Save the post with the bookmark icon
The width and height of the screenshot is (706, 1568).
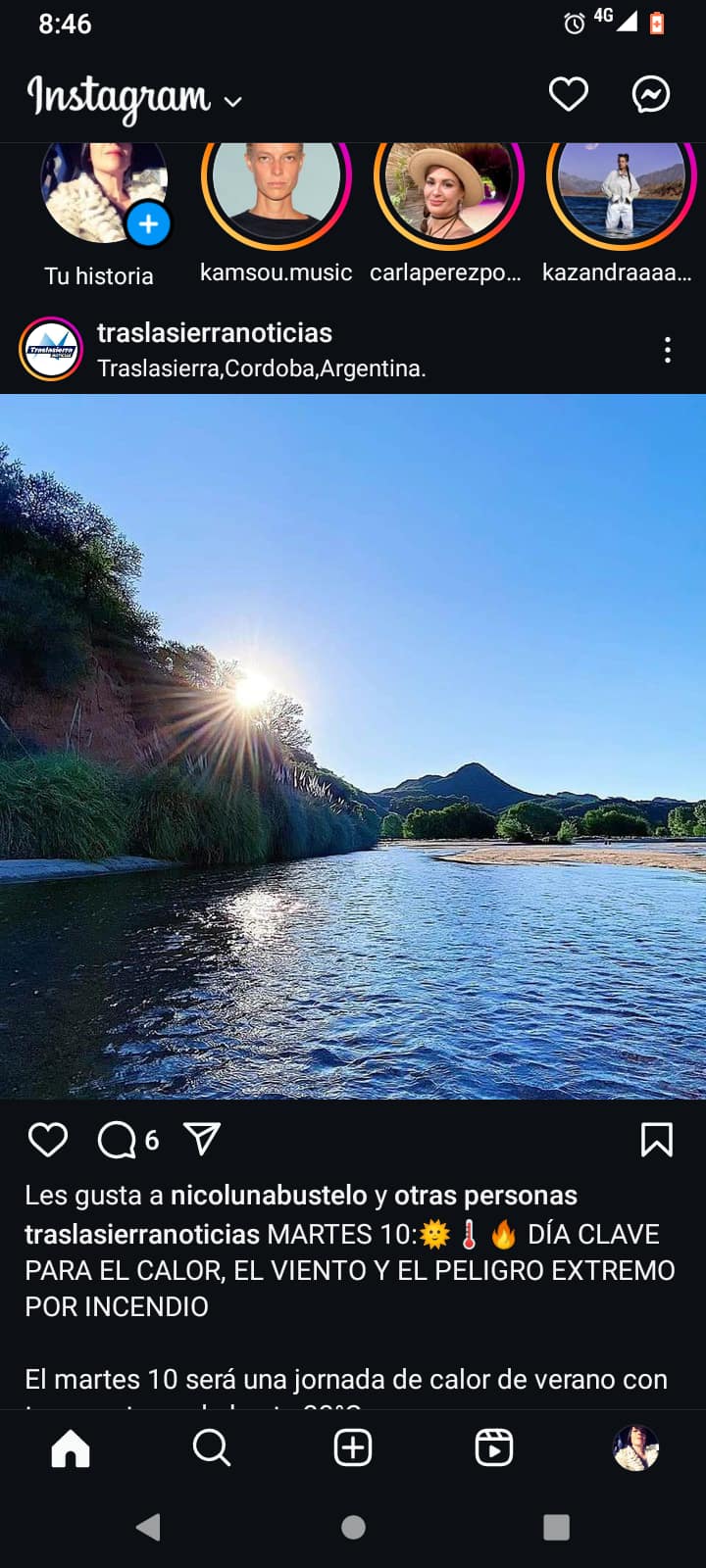pyautogui.click(x=656, y=1140)
